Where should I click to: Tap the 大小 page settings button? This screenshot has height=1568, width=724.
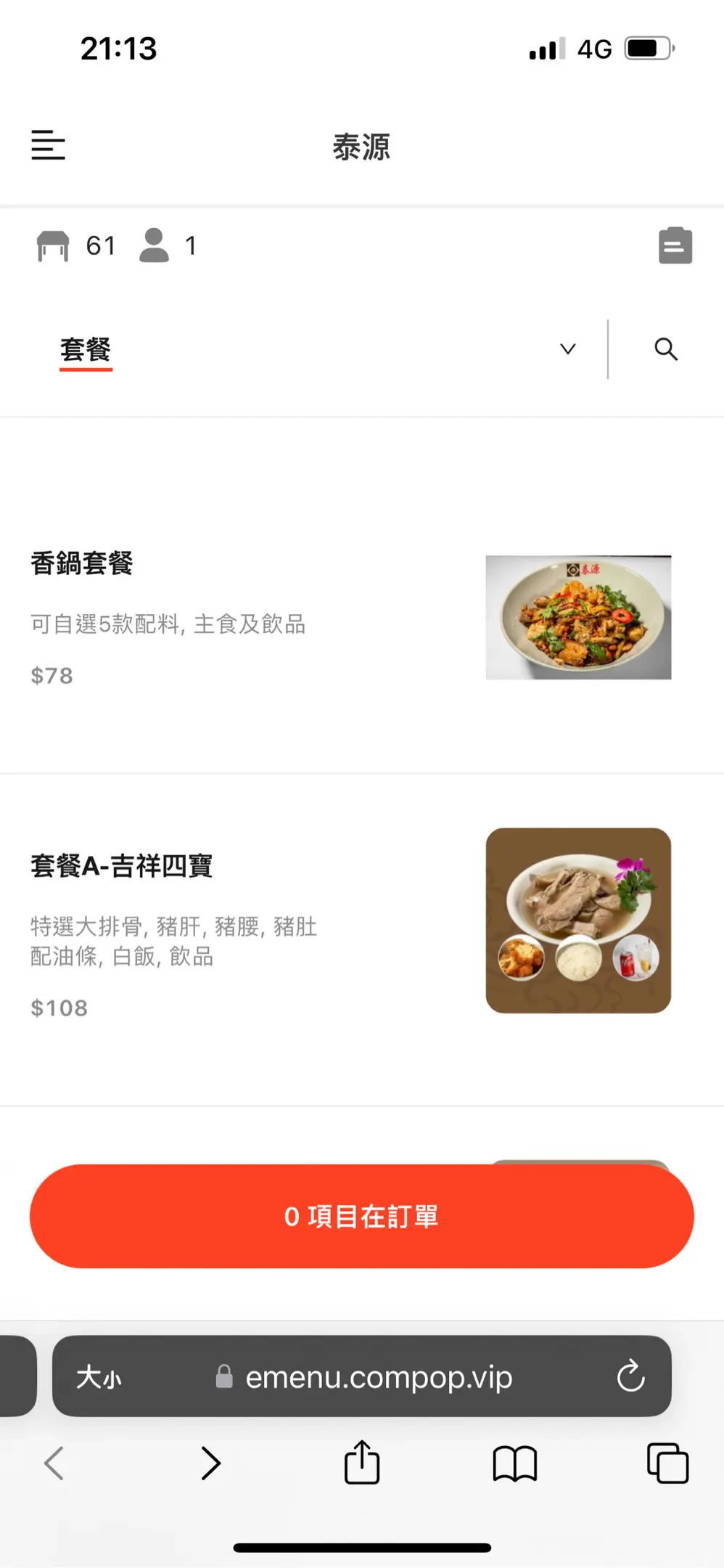click(x=99, y=1377)
